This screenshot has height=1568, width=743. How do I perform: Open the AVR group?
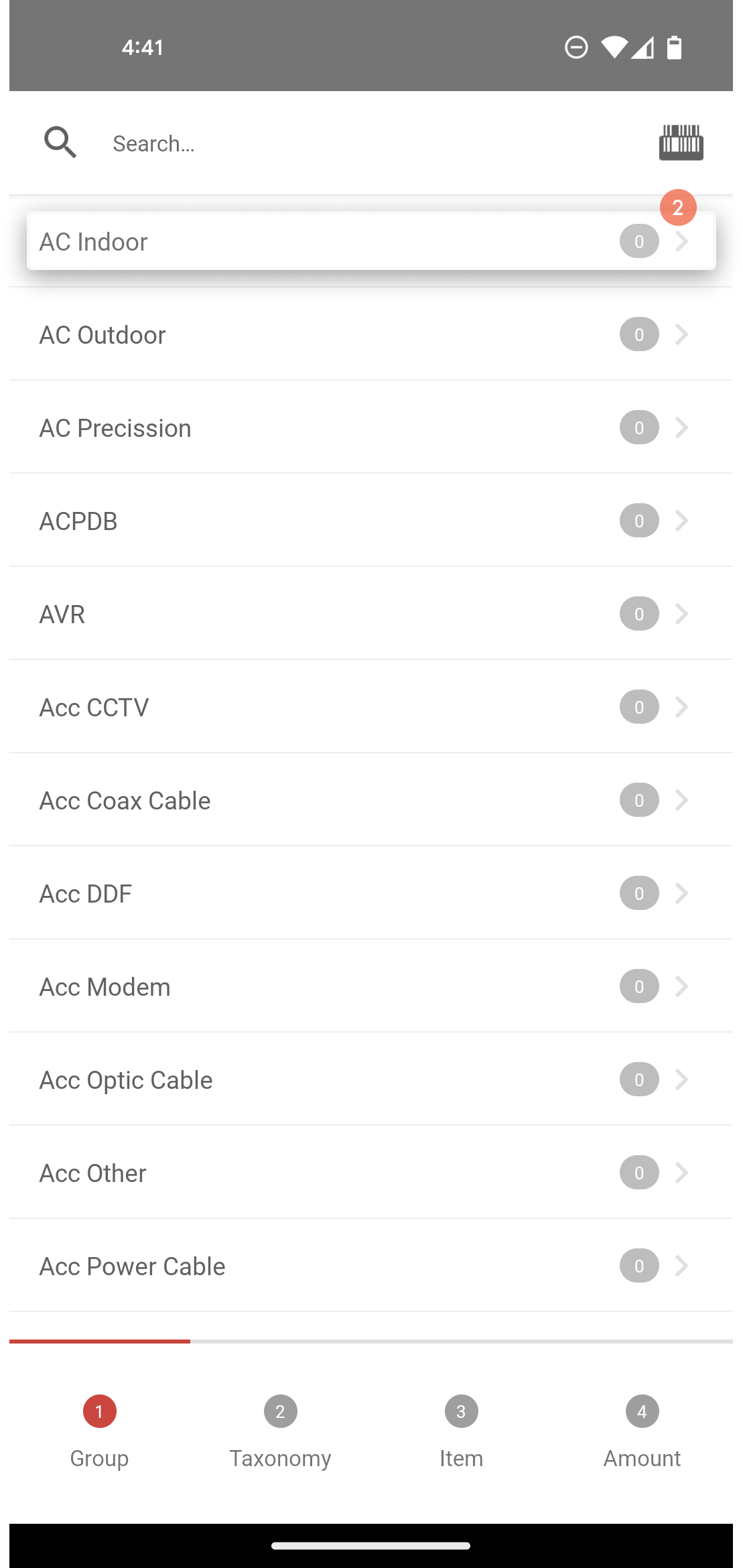click(371, 614)
